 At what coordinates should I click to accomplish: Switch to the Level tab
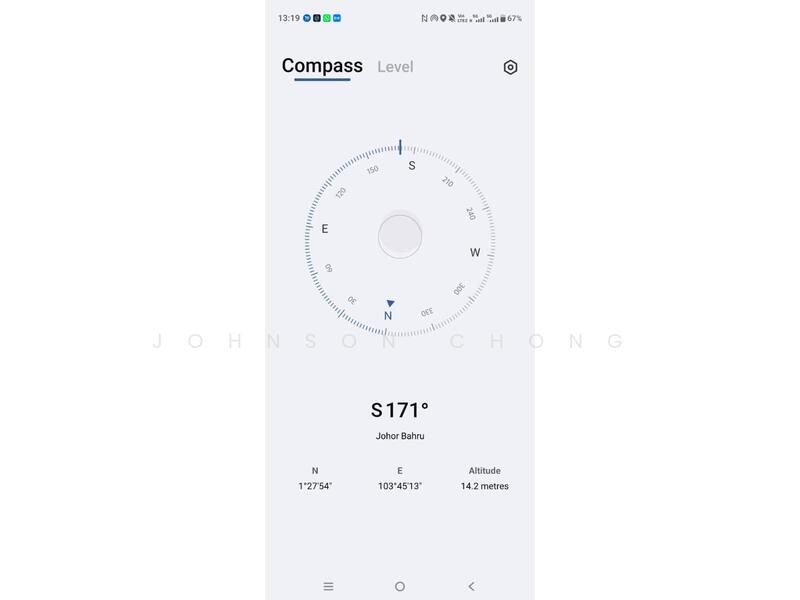395,67
